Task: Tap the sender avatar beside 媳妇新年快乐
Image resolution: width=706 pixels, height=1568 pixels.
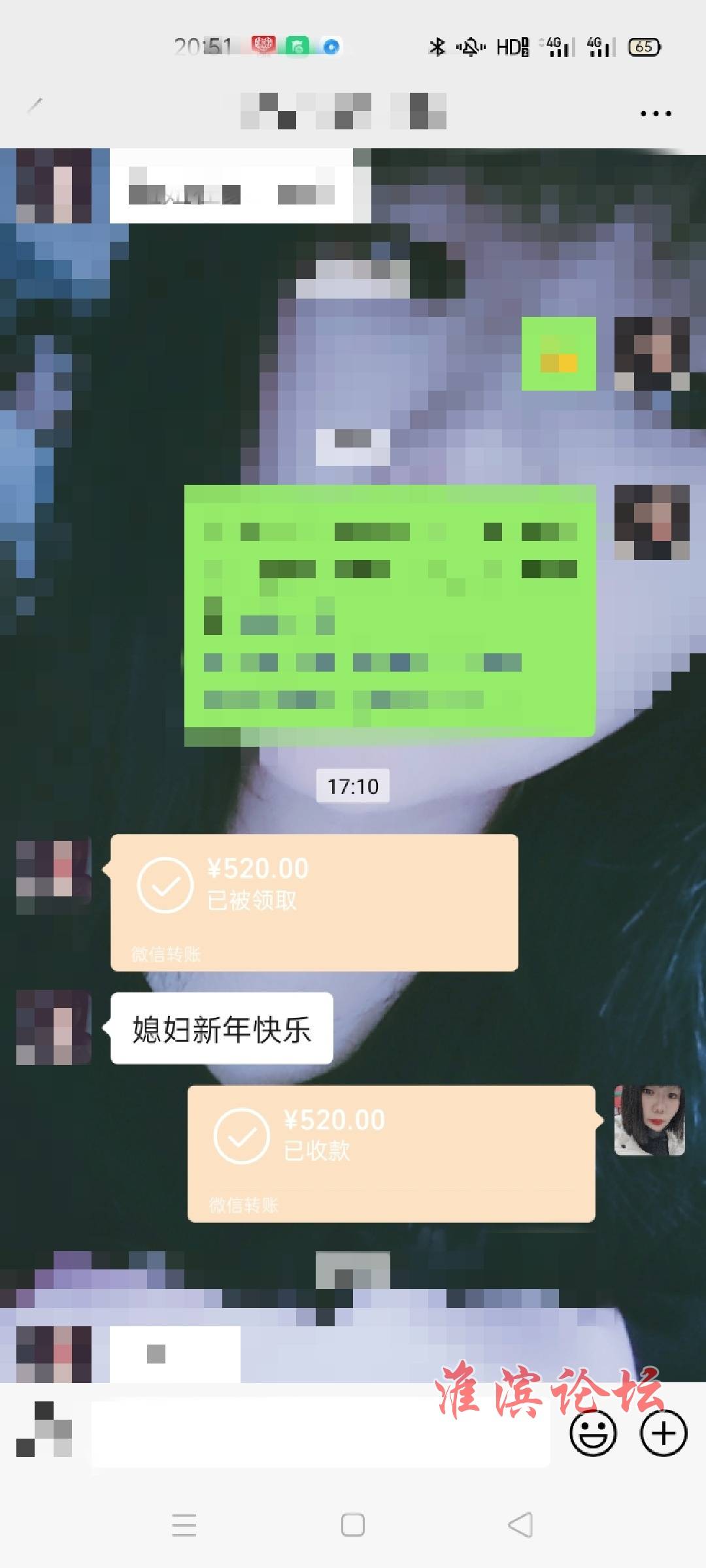Action: click(54, 1028)
